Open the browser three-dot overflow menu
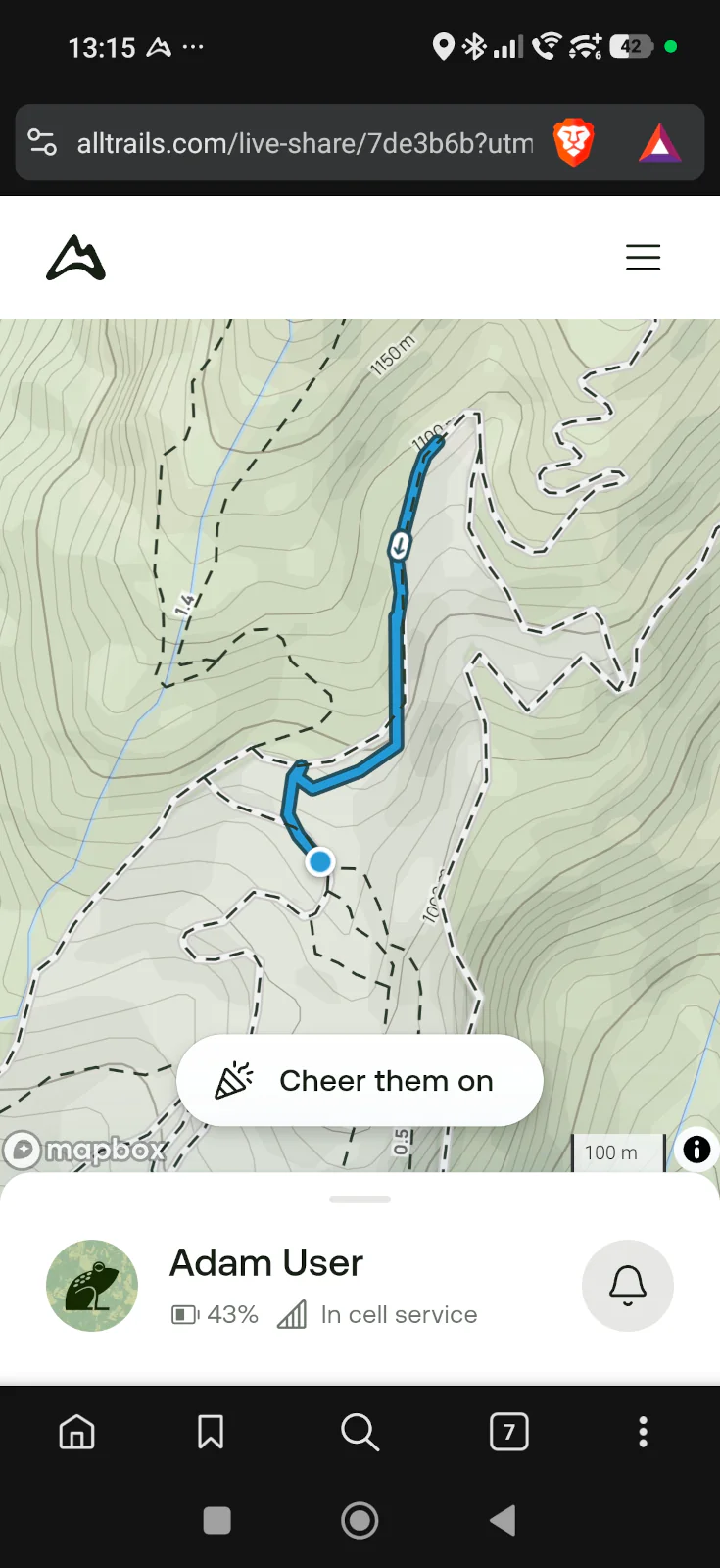The image size is (720, 1568). point(643,1432)
